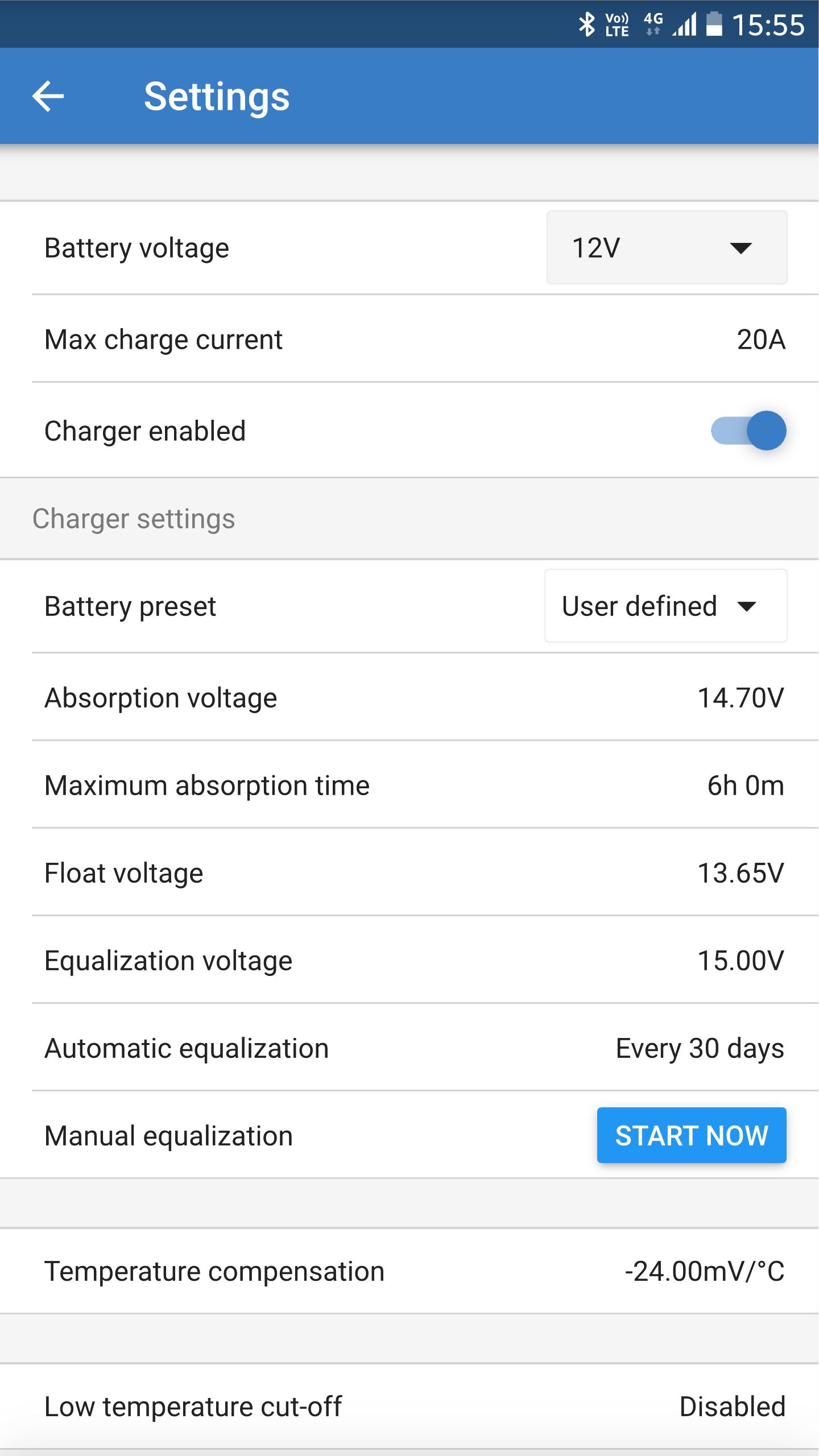819x1456 pixels.
Task: Tap the Settings title in header
Action: pyautogui.click(x=217, y=97)
